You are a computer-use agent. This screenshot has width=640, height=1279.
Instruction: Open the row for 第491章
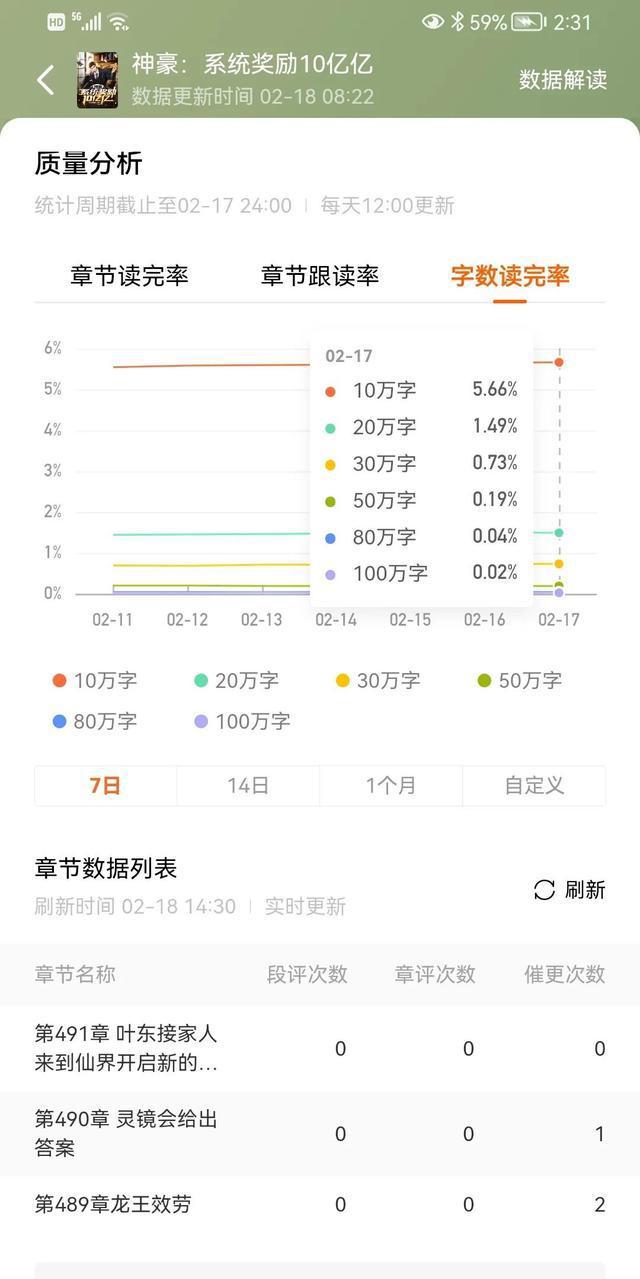(320, 1048)
